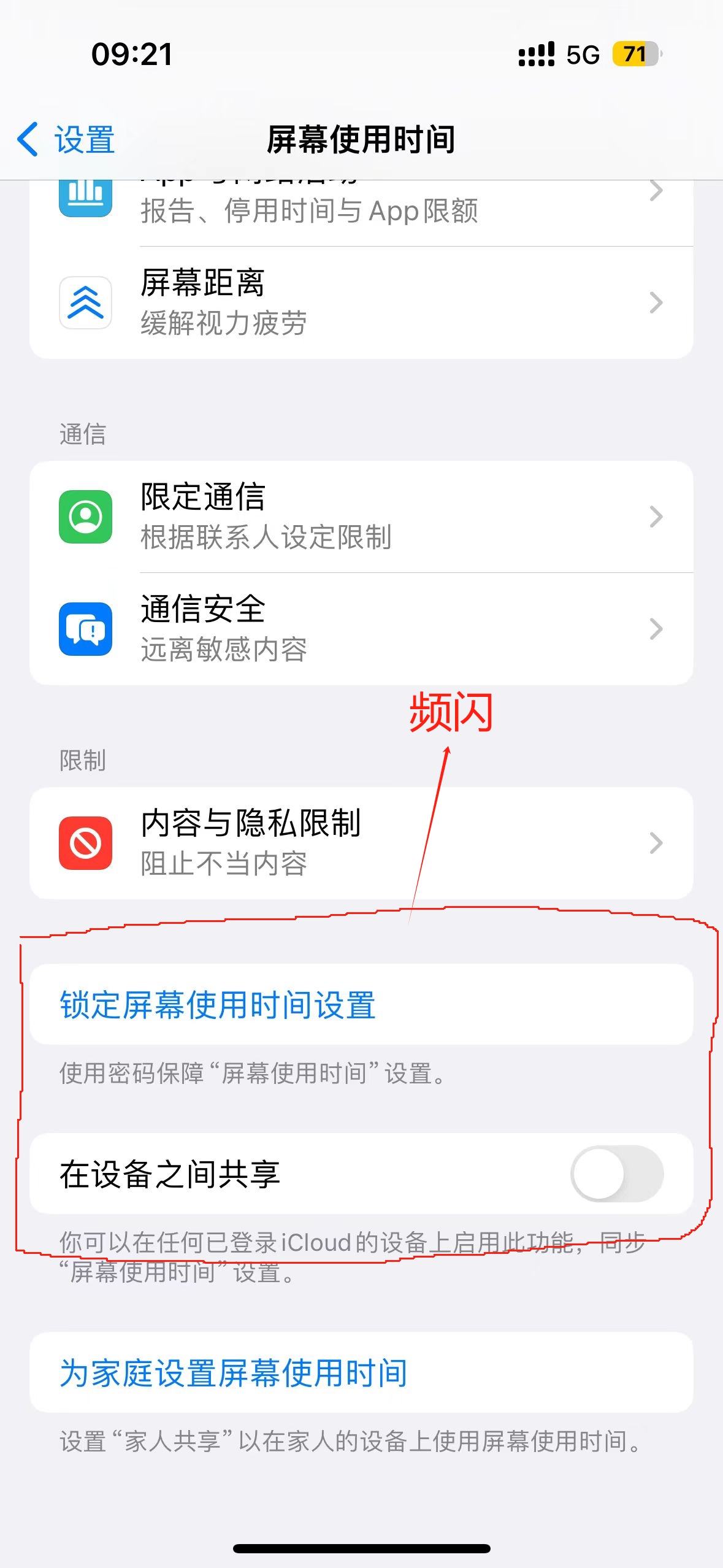
Task: Go back to 设置
Action: (66, 140)
